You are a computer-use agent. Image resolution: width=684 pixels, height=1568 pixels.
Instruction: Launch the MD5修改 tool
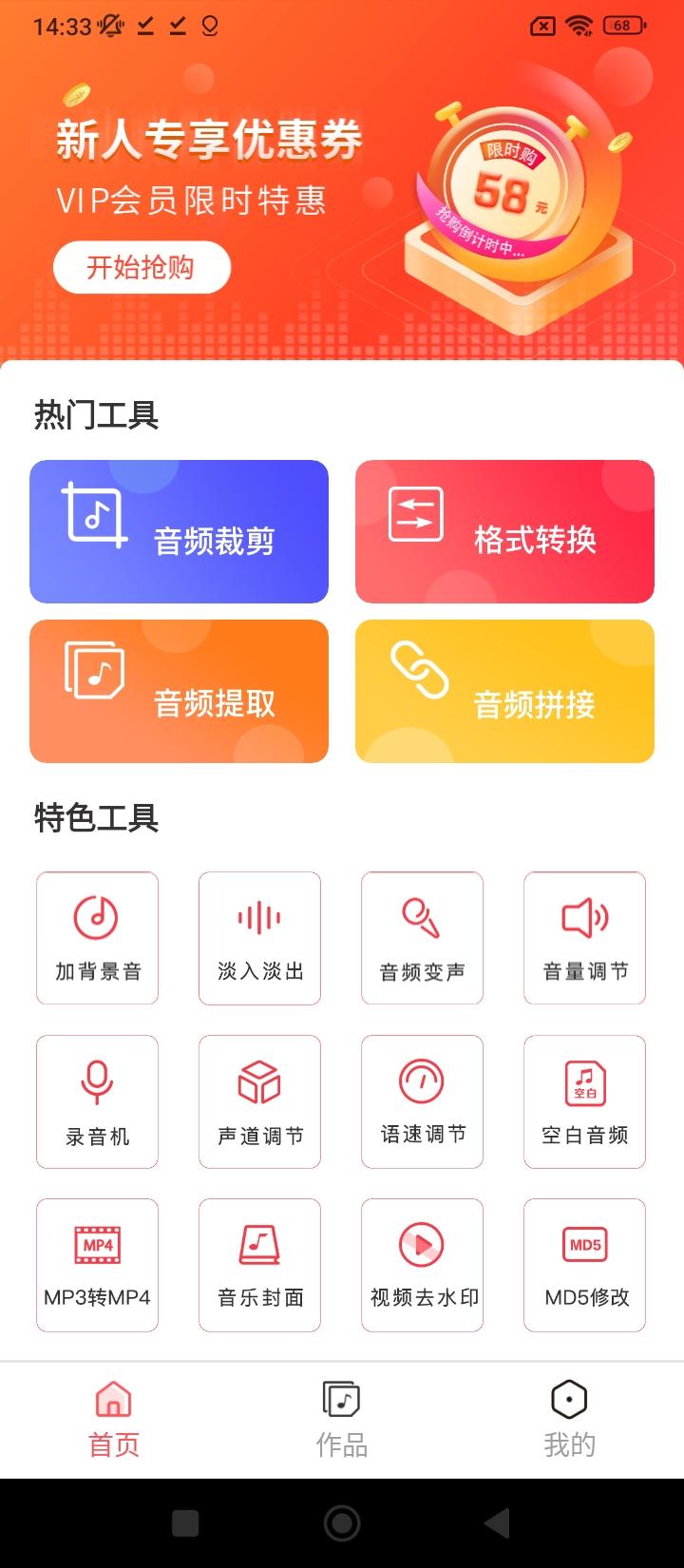(x=584, y=1265)
